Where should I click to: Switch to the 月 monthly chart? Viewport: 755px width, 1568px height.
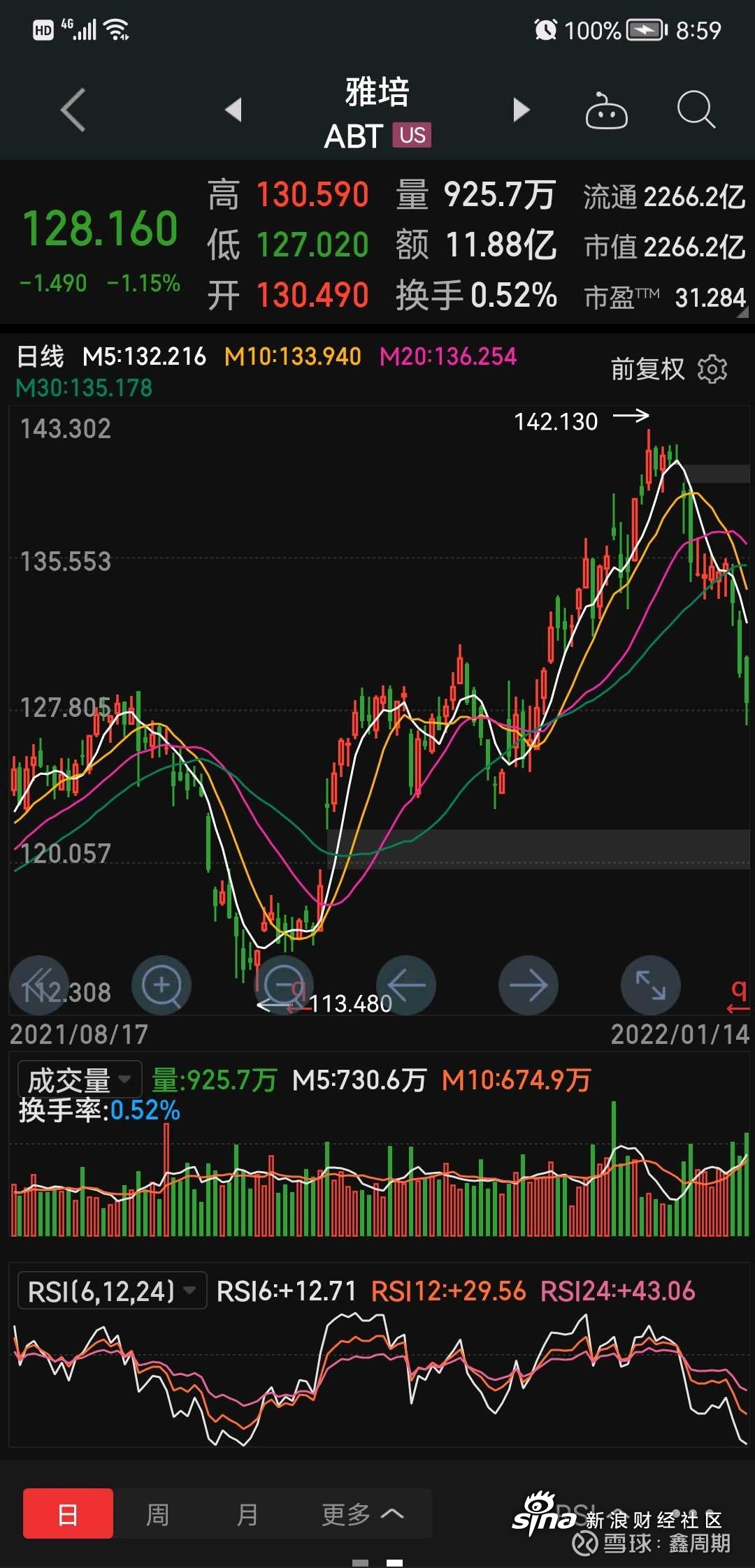point(247,1514)
